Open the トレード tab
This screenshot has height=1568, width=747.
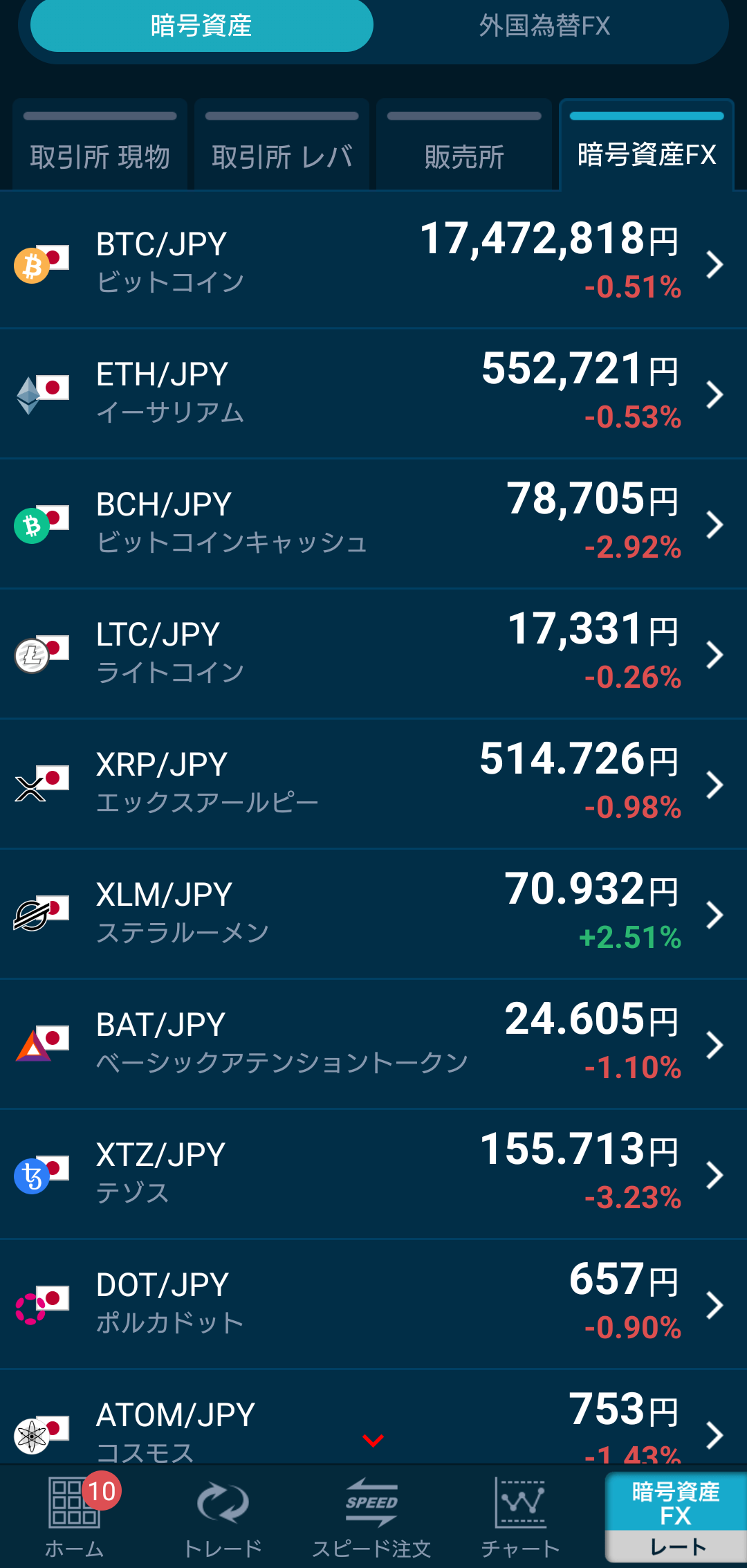223,1517
